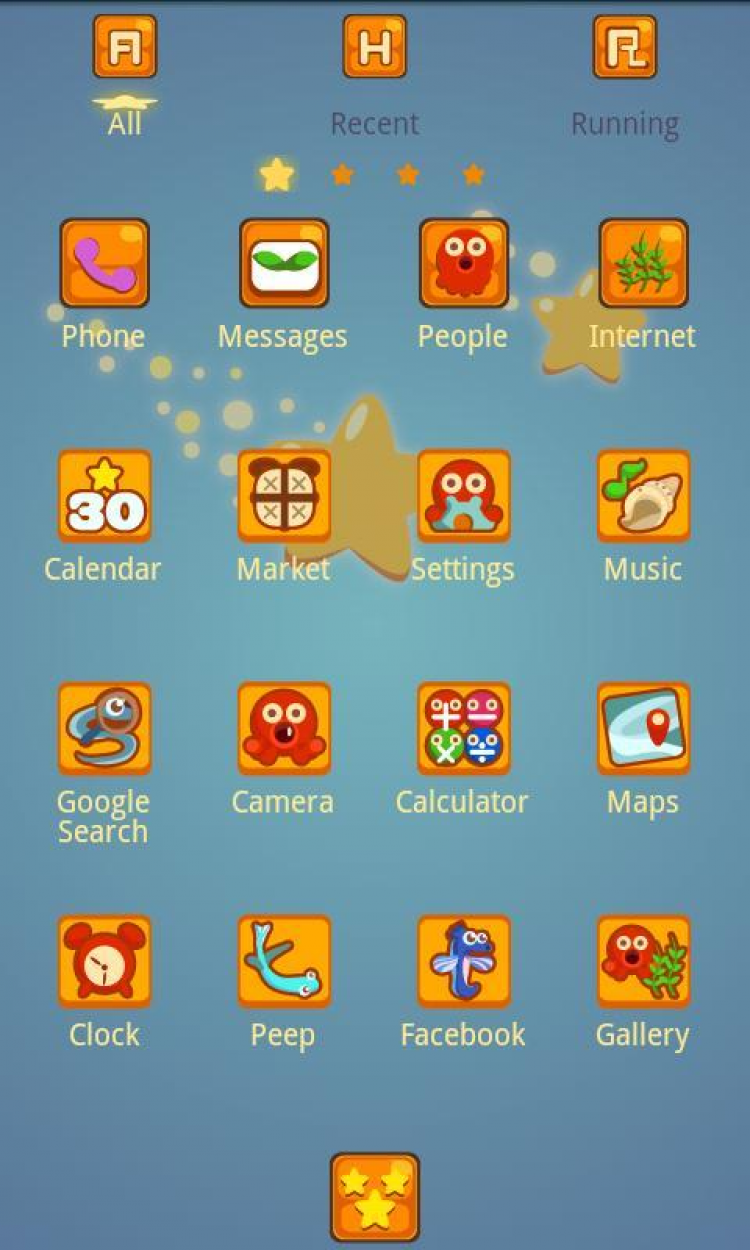Launch the Music app

(x=643, y=496)
